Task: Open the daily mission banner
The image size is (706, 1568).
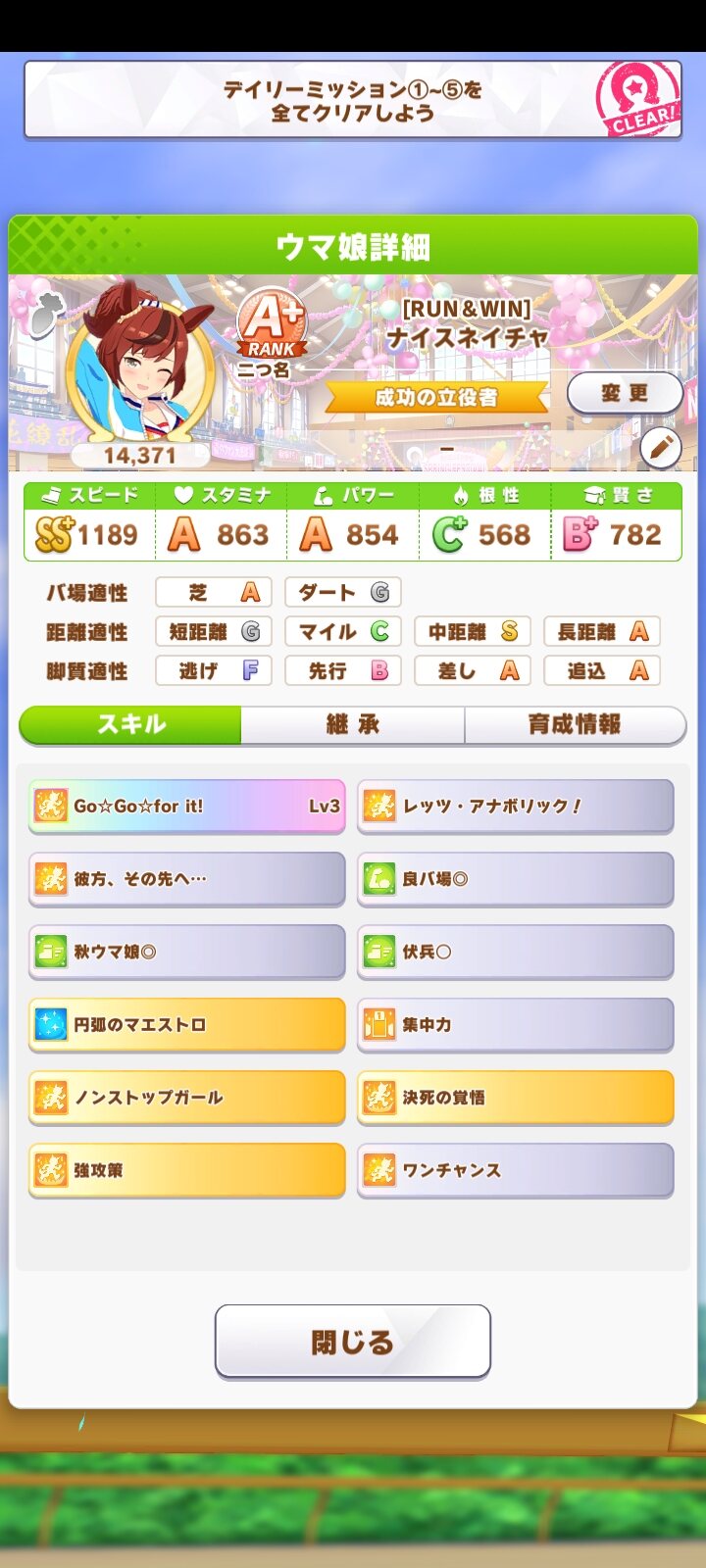Action: 353,100
